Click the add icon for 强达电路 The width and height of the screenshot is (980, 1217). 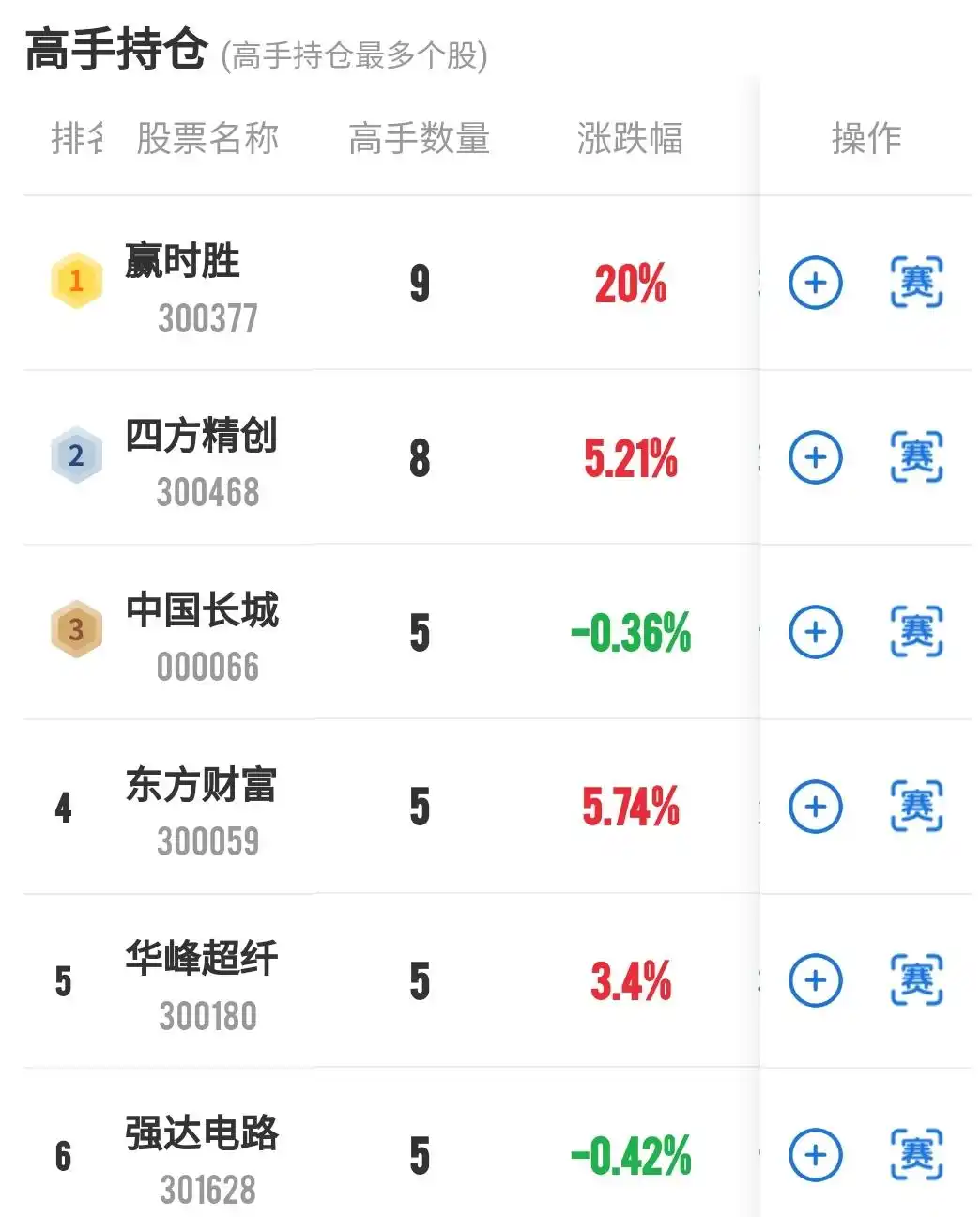click(x=816, y=1155)
